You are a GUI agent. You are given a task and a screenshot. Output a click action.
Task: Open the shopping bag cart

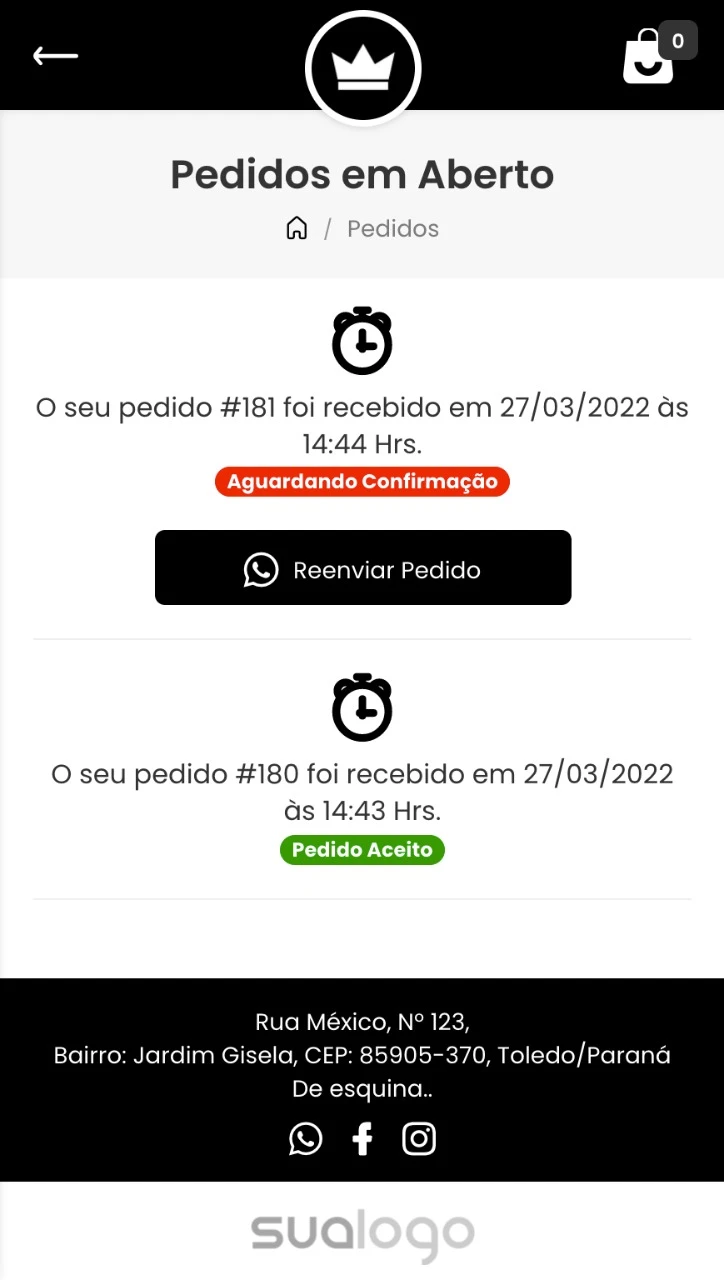pos(649,56)
